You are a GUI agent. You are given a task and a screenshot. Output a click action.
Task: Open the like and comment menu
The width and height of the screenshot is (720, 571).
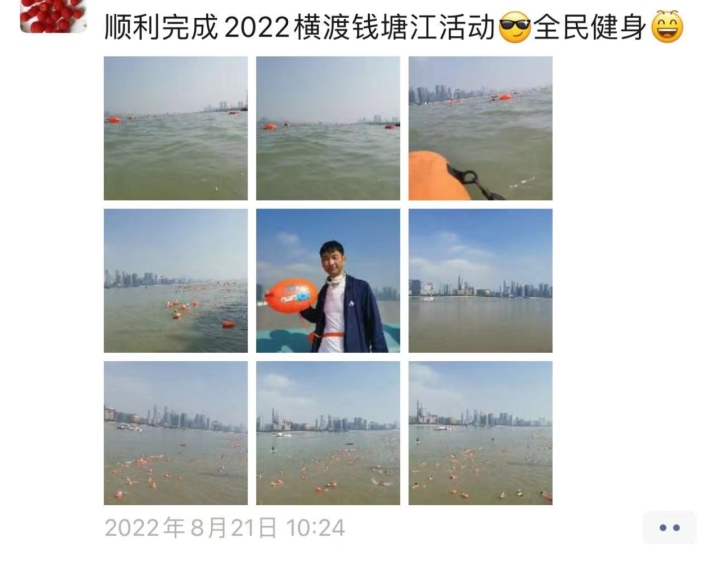[669, 527]
